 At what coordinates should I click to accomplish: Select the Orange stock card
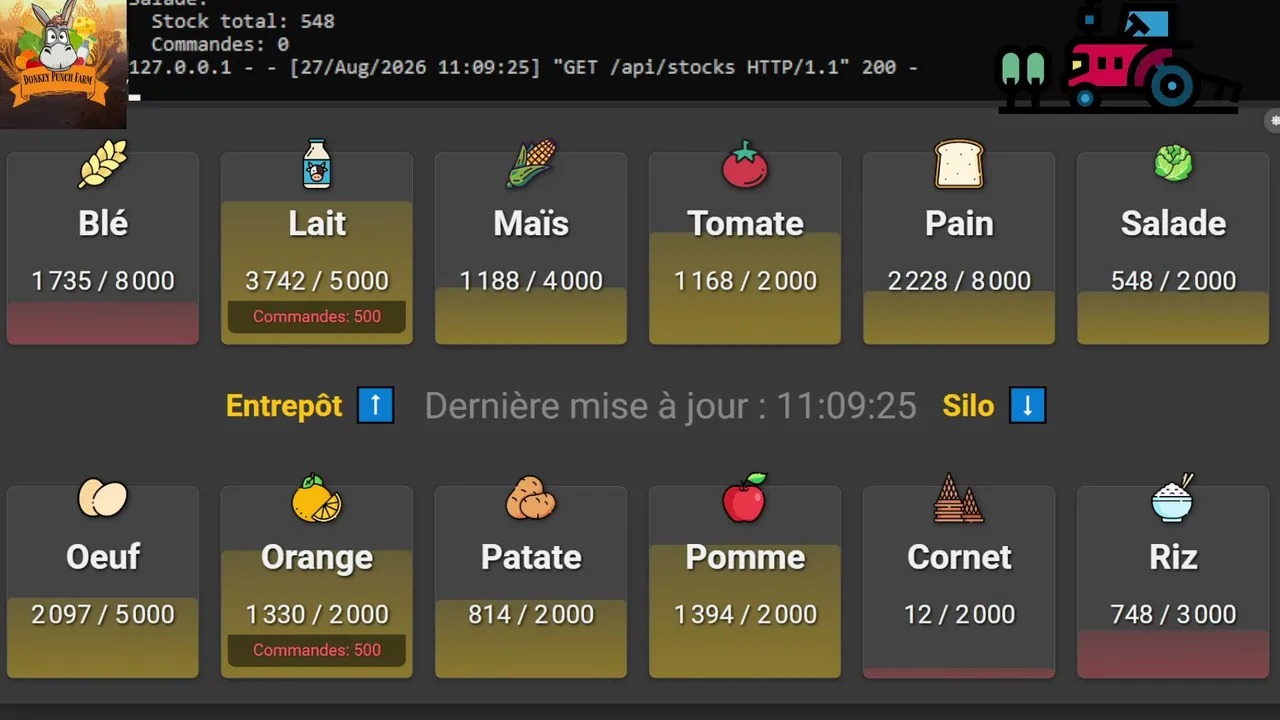click(317, 582)
